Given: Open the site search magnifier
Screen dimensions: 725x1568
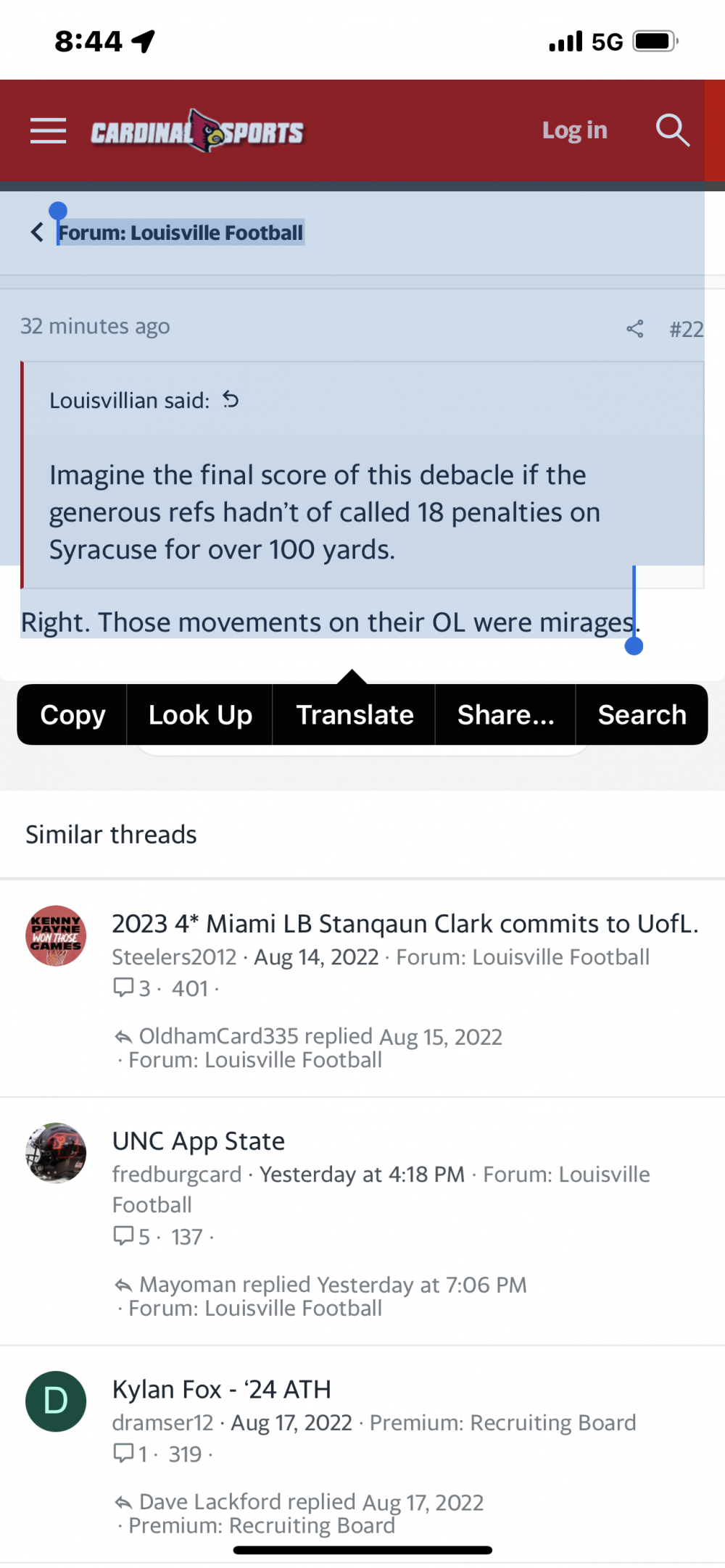Looking at the screenshot, I should 672,130.
